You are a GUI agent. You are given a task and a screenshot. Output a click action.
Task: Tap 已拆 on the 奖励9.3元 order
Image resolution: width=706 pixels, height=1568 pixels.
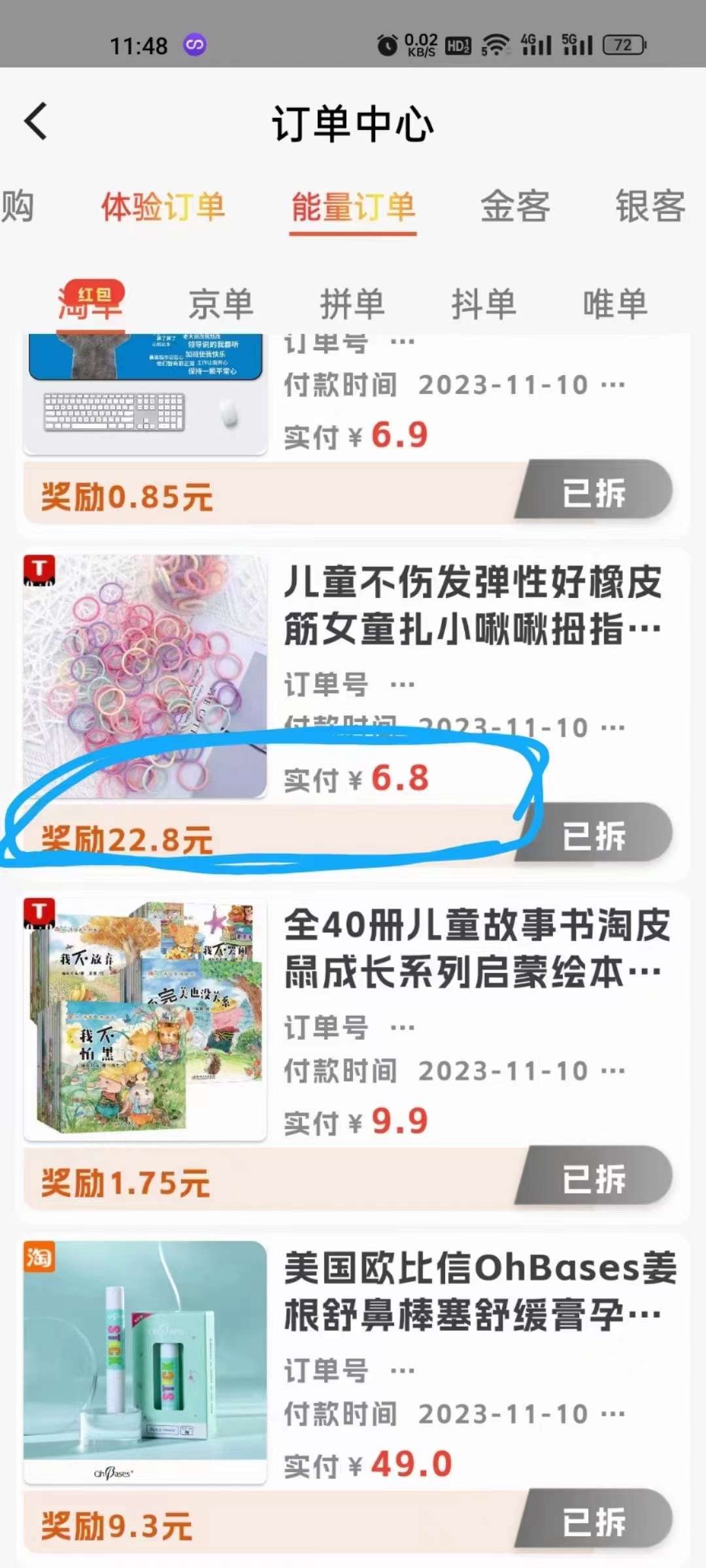(x=594, y=1521)
